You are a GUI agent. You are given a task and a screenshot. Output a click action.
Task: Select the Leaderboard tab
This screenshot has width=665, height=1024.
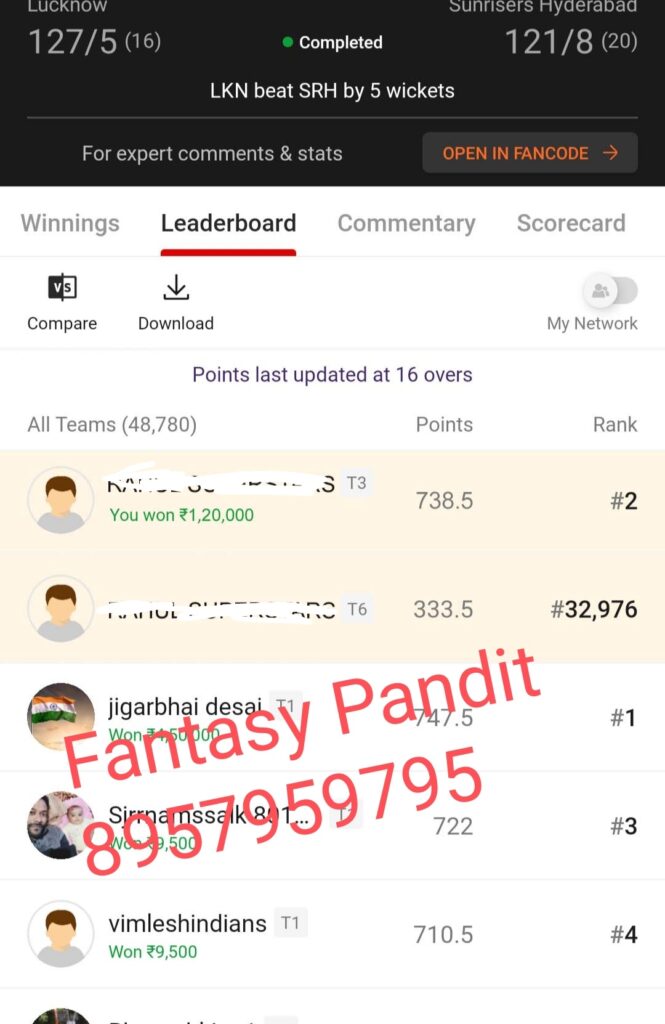click(228, 223)
